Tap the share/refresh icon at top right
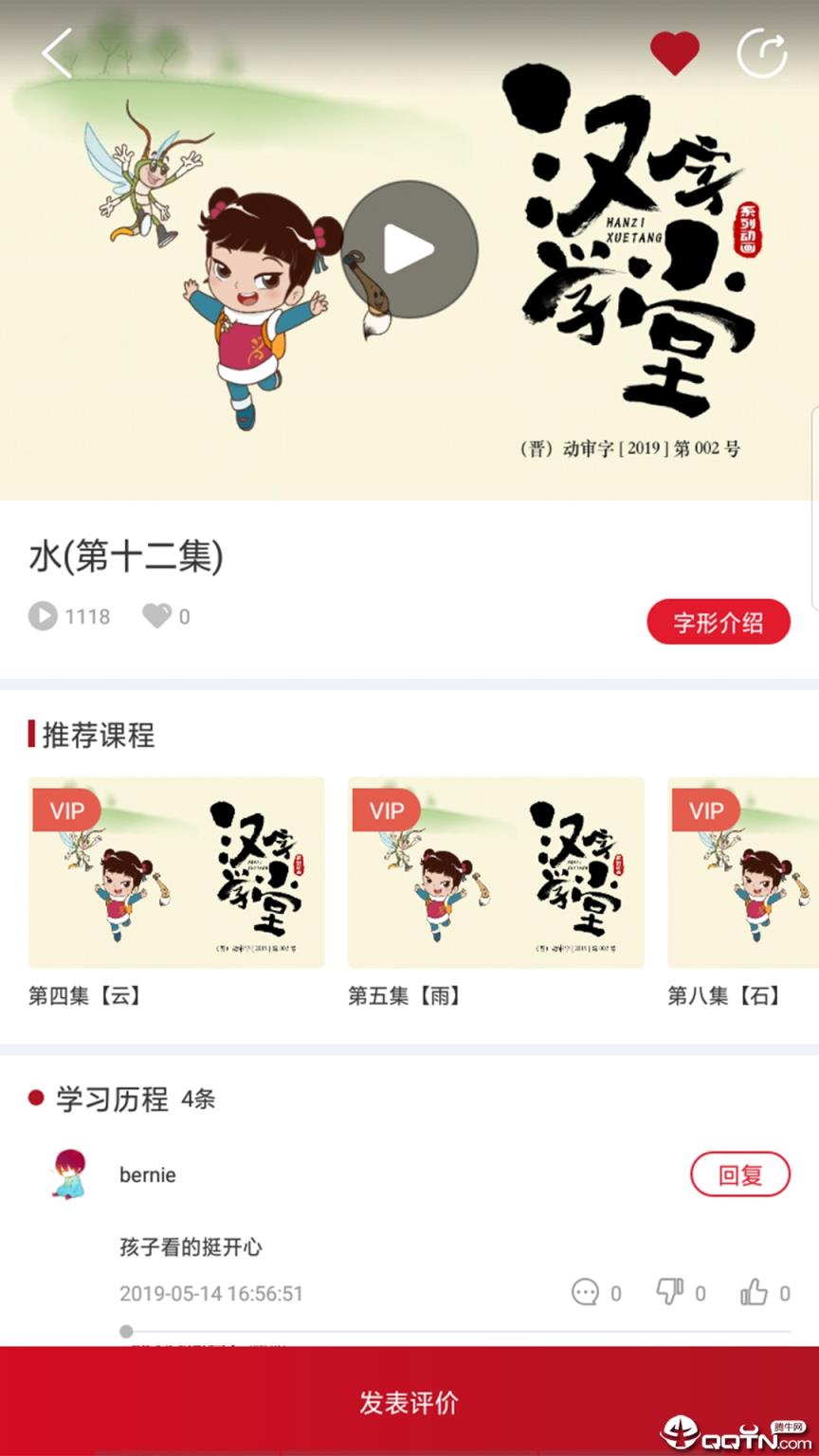Viewport: 819px width, 1456px height. [x=764, y=54]
